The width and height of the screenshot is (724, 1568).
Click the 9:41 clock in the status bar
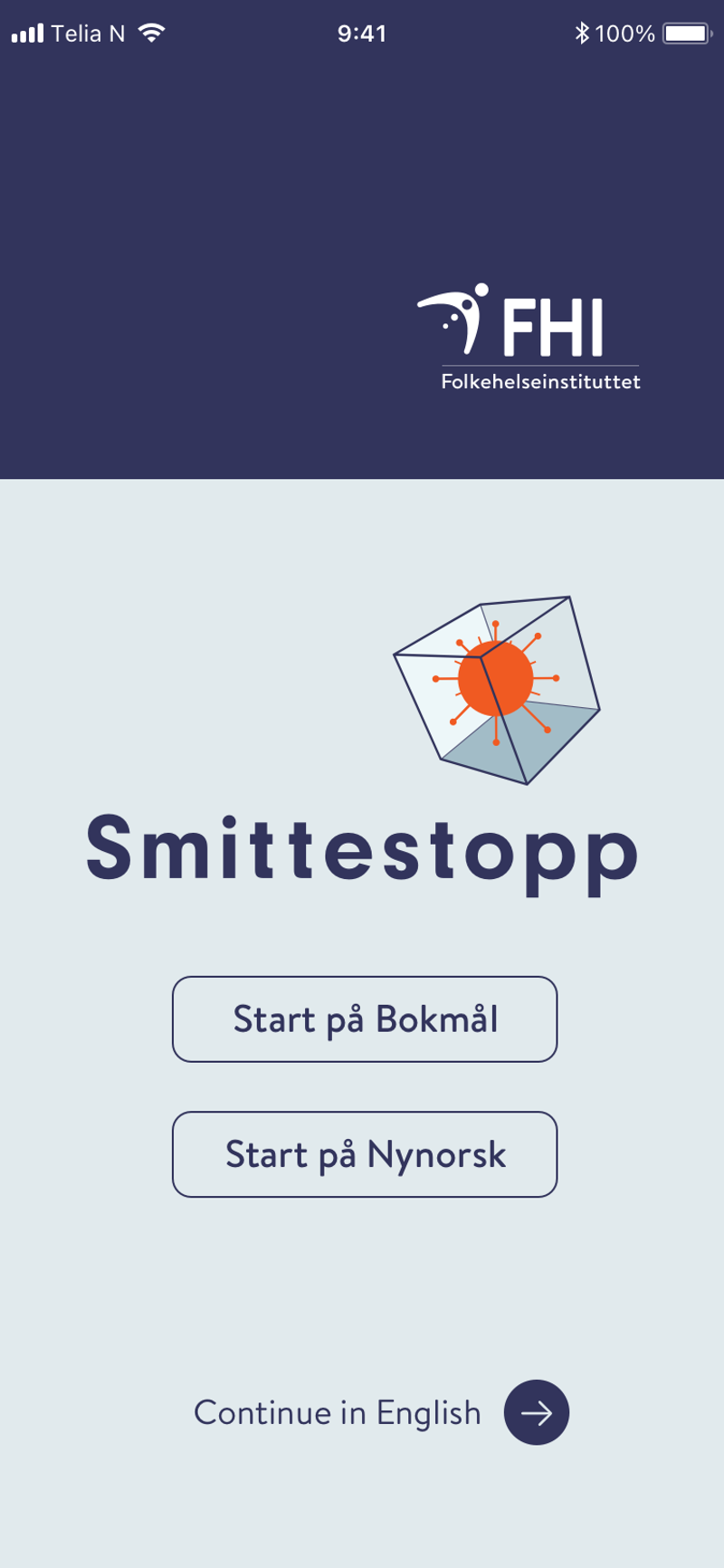tap(362, 33)
